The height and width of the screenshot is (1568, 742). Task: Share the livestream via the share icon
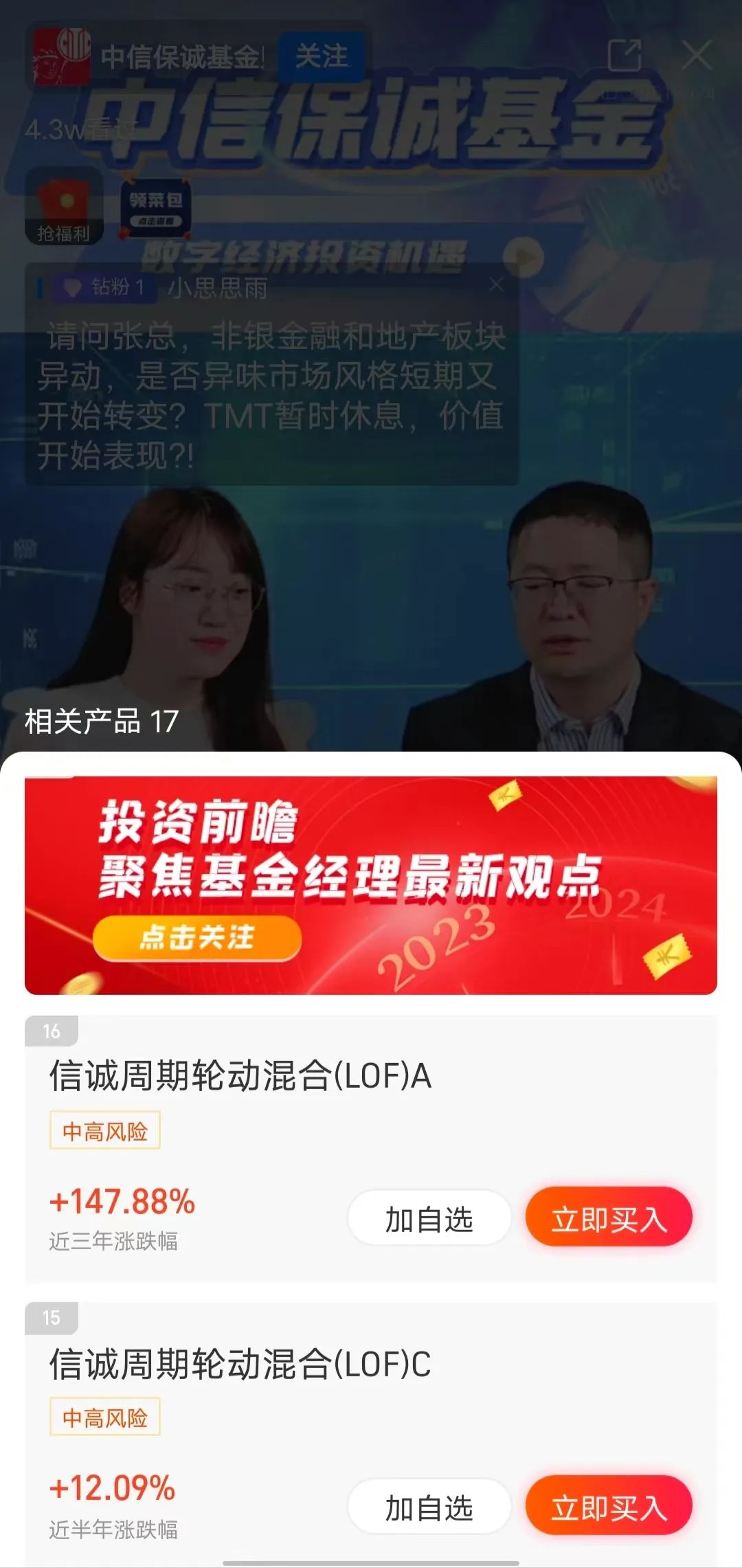click(x=625, y=55)
